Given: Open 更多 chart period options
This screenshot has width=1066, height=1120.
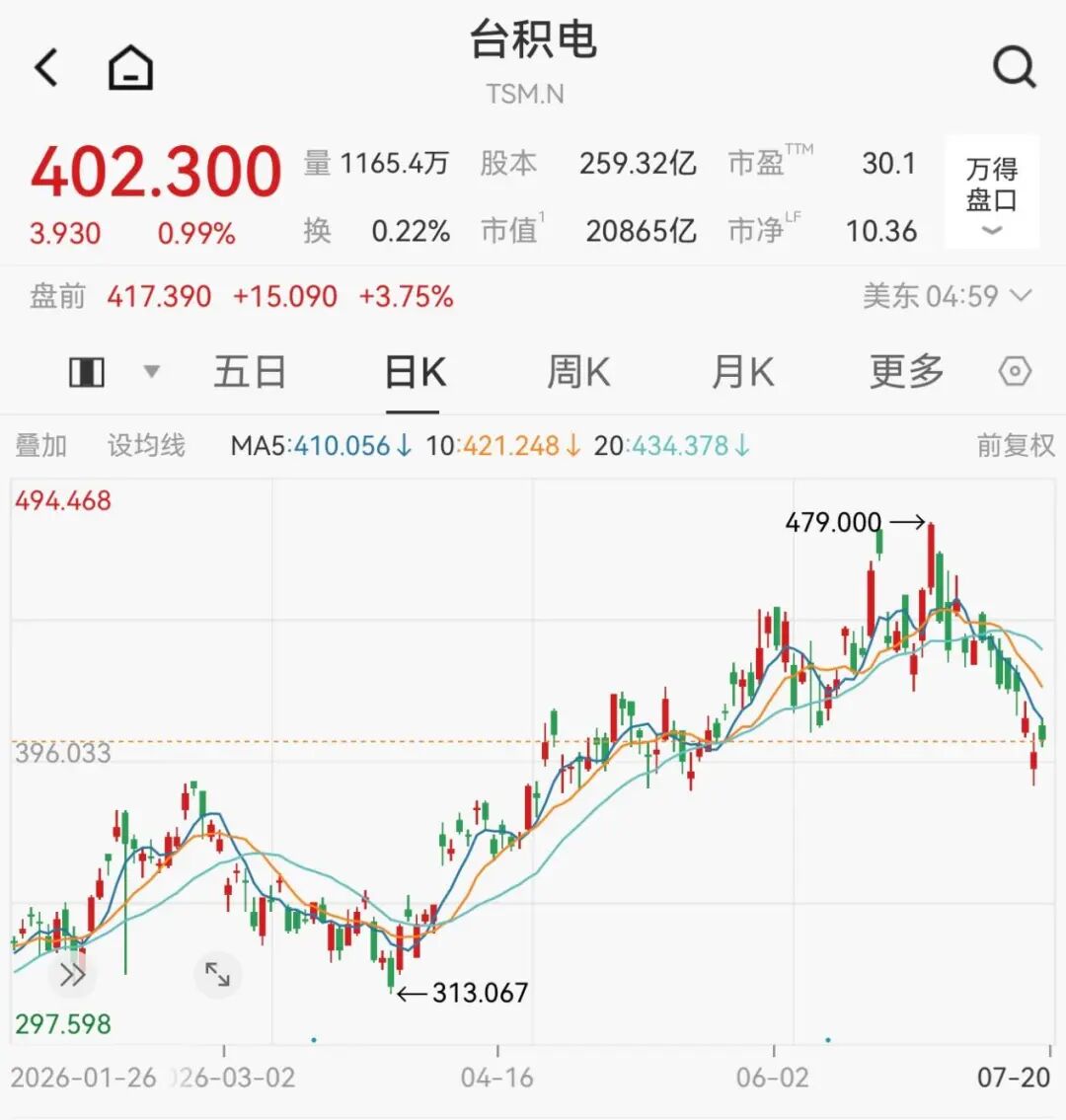Looking at the screenshot, I should click(907, 372).
